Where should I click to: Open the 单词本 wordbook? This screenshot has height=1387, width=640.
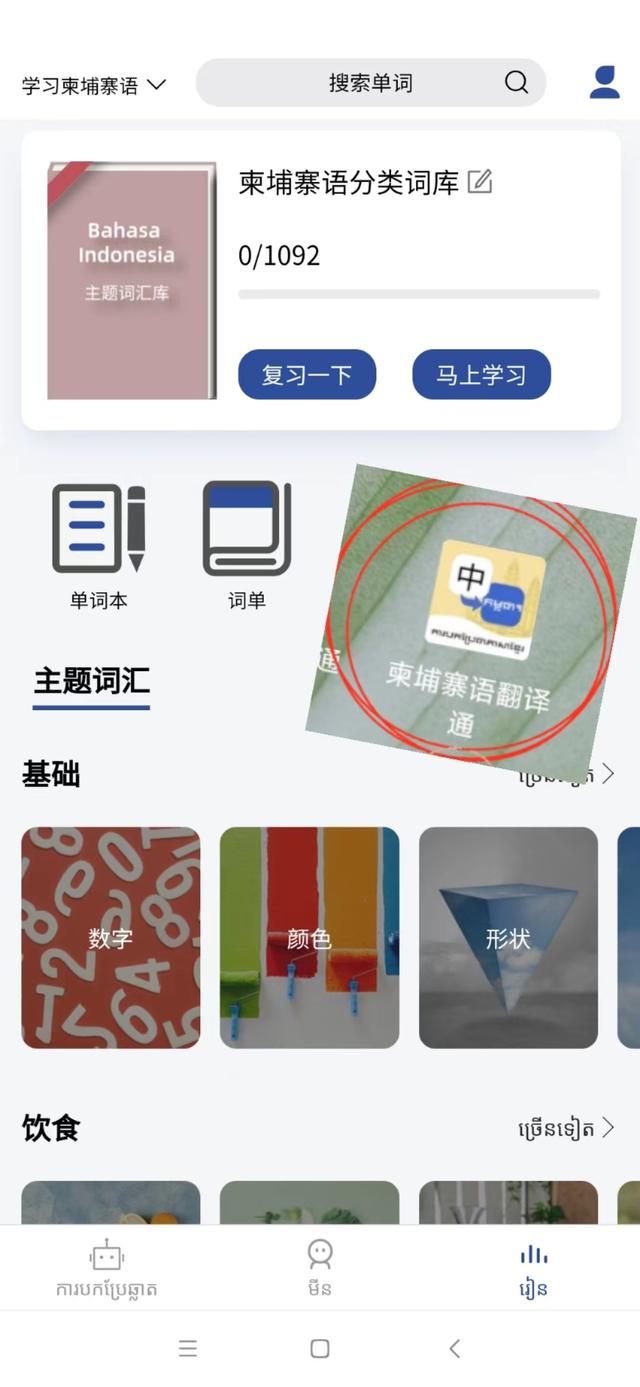point(98,546)
